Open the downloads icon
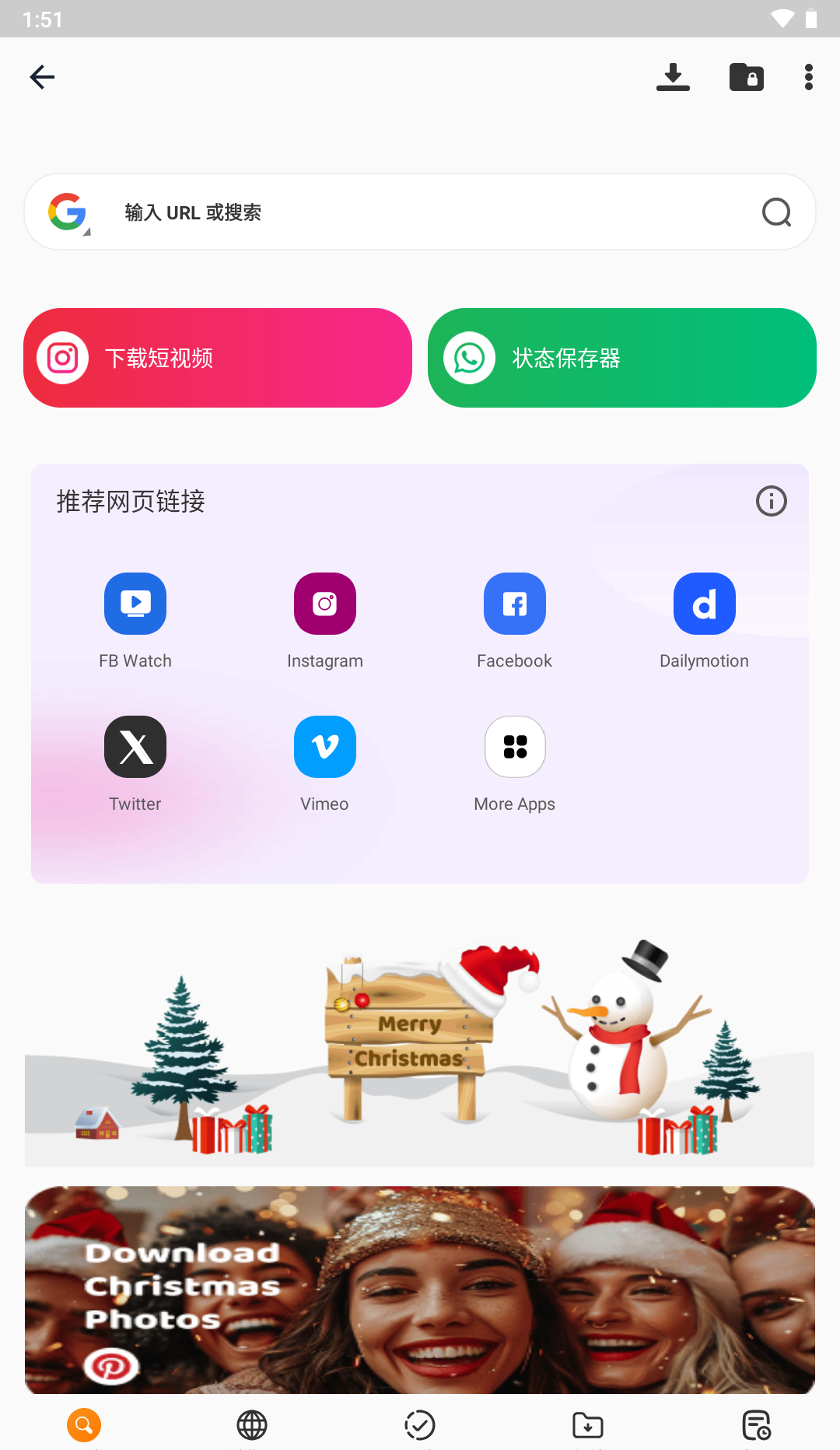 pos(673,77)
